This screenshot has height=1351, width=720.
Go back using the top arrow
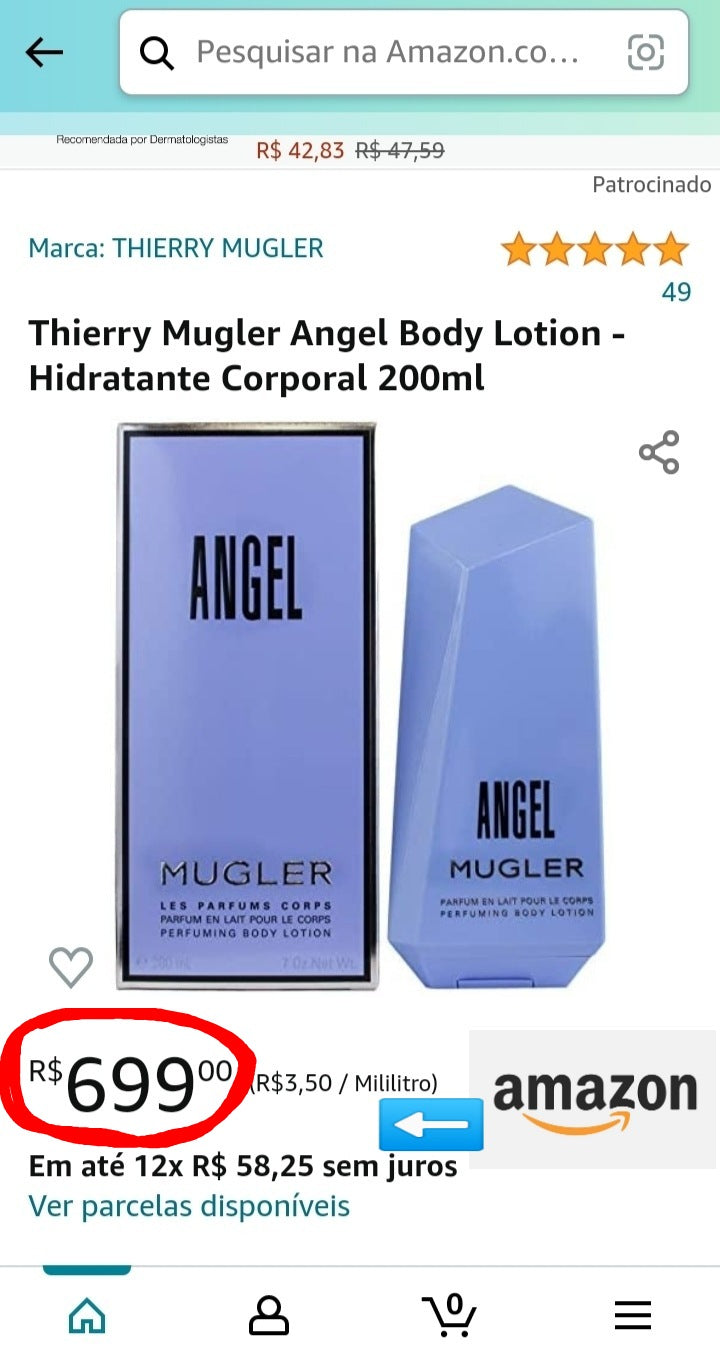pyautogui.click(x=44, y=53)
